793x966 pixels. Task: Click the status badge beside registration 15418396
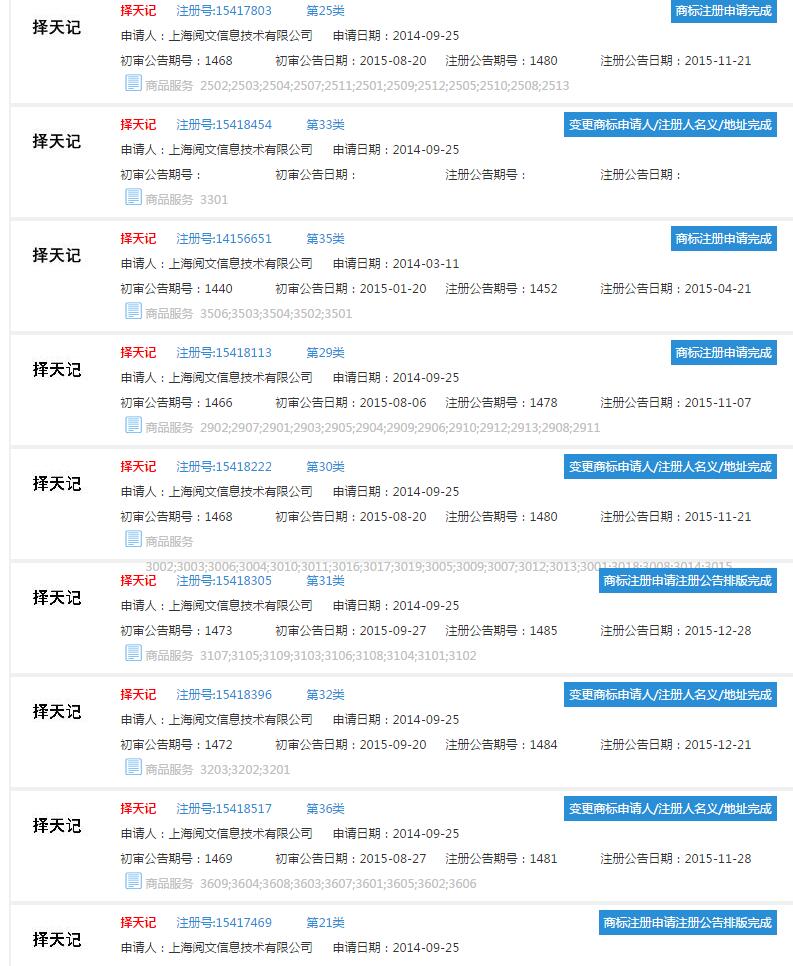tap(670, 694)
